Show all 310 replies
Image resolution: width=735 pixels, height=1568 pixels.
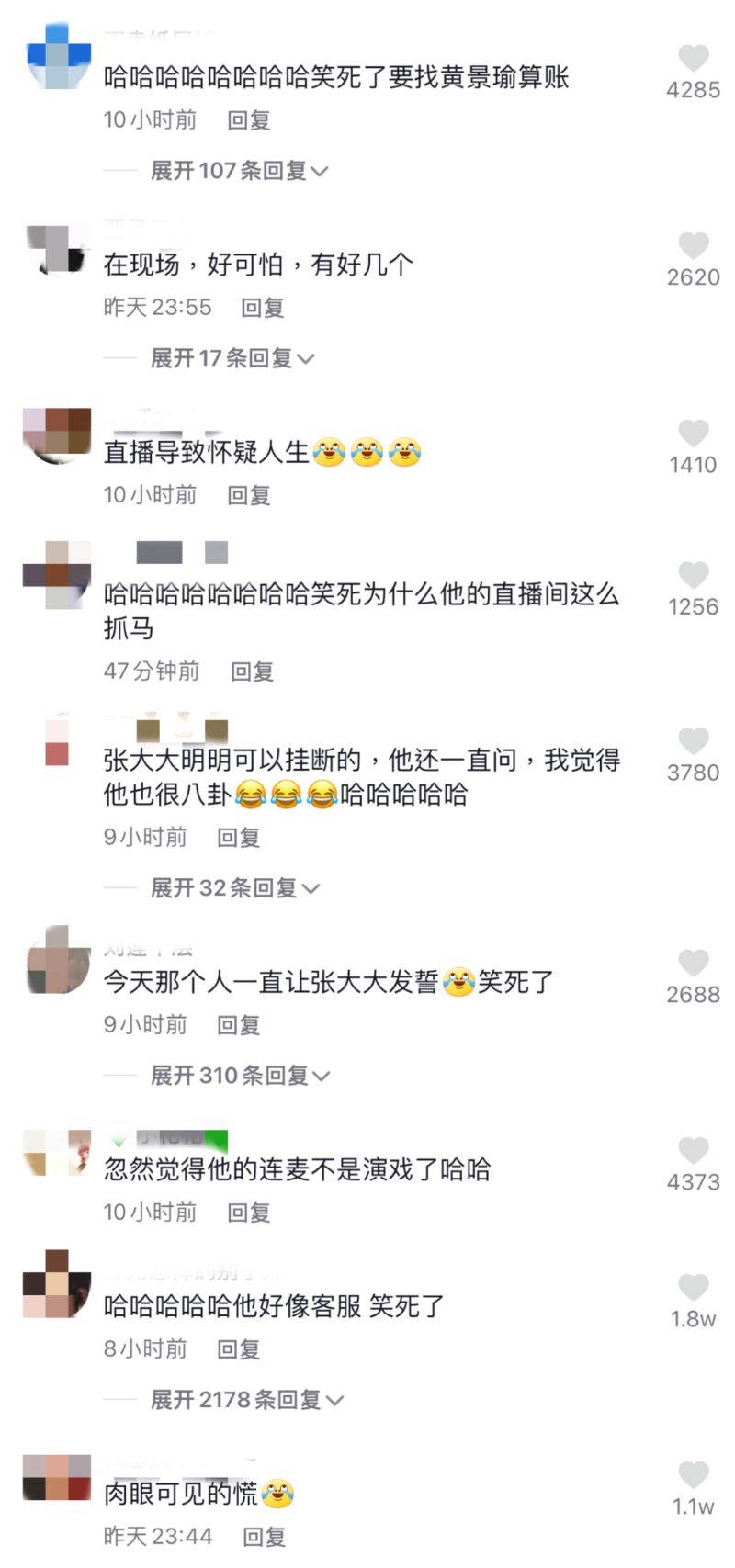point(240,1076)
